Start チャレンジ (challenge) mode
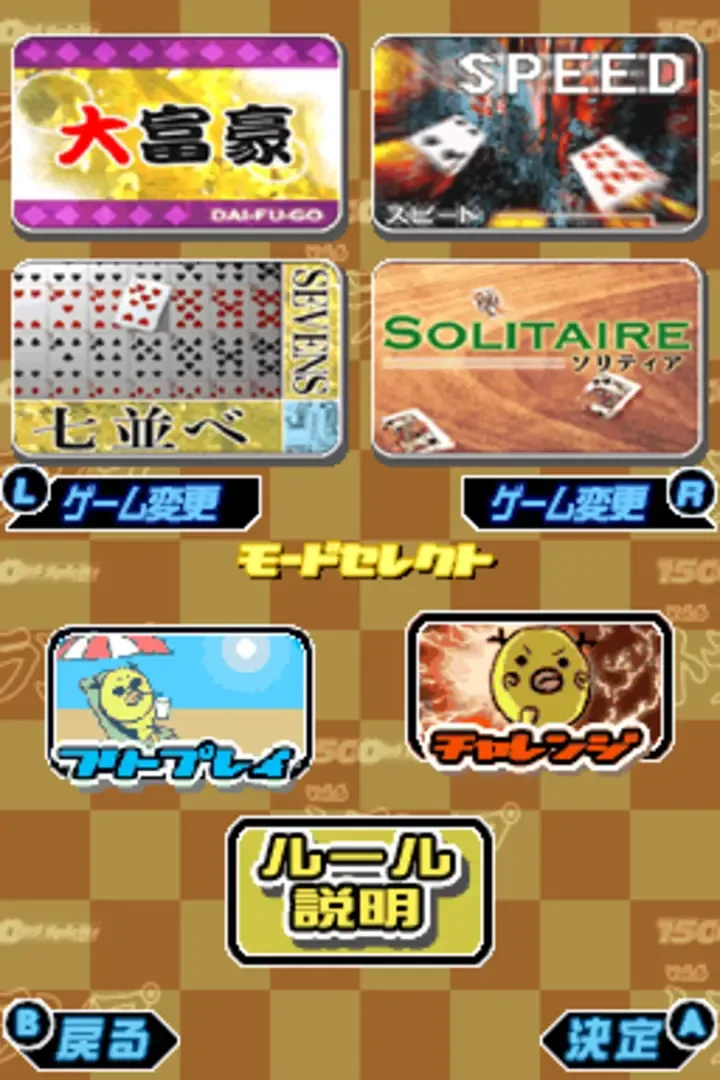Viewport: 720px width, 1080px height. (x=539, y=690)
